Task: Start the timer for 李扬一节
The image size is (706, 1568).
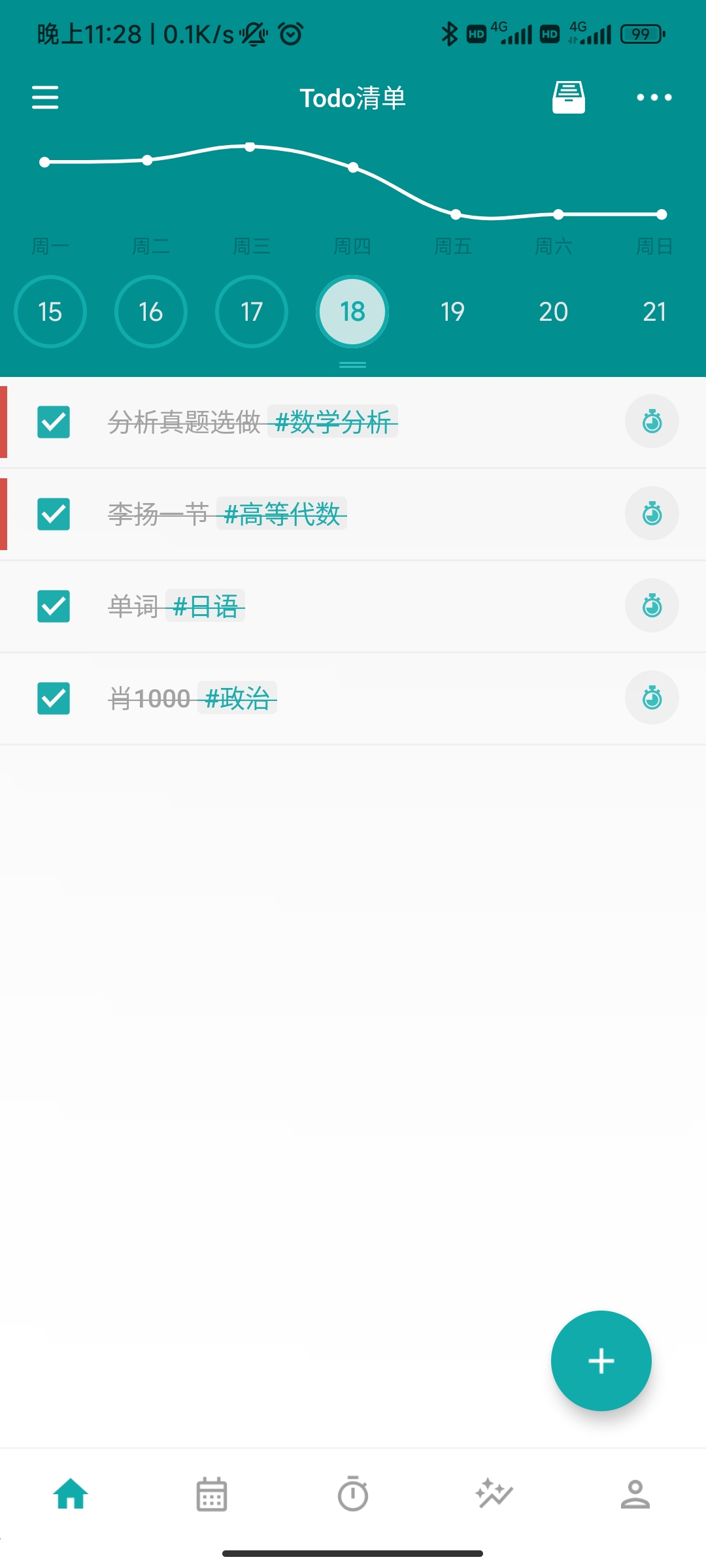Action: coord(652,514)
